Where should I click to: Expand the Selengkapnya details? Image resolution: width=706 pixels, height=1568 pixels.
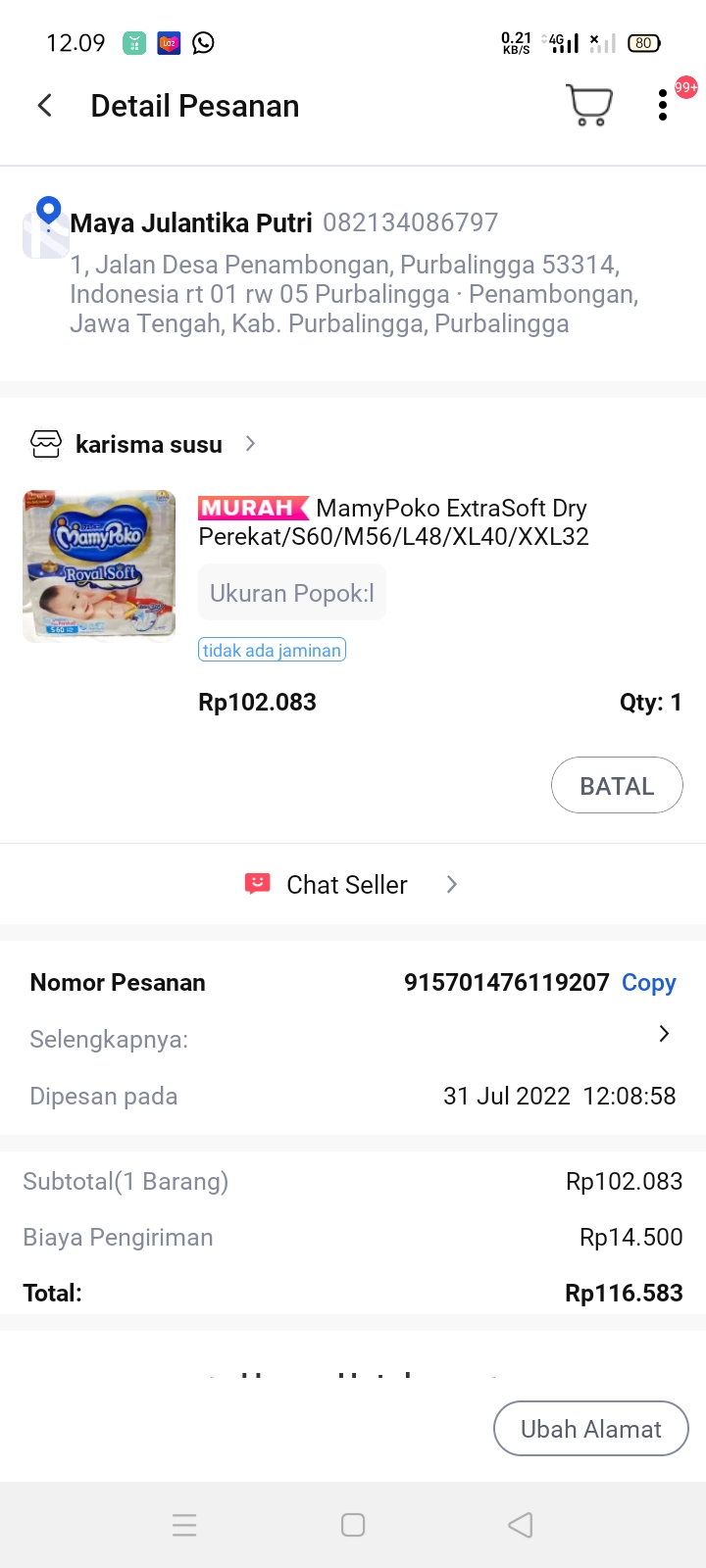click(664, 1035)
